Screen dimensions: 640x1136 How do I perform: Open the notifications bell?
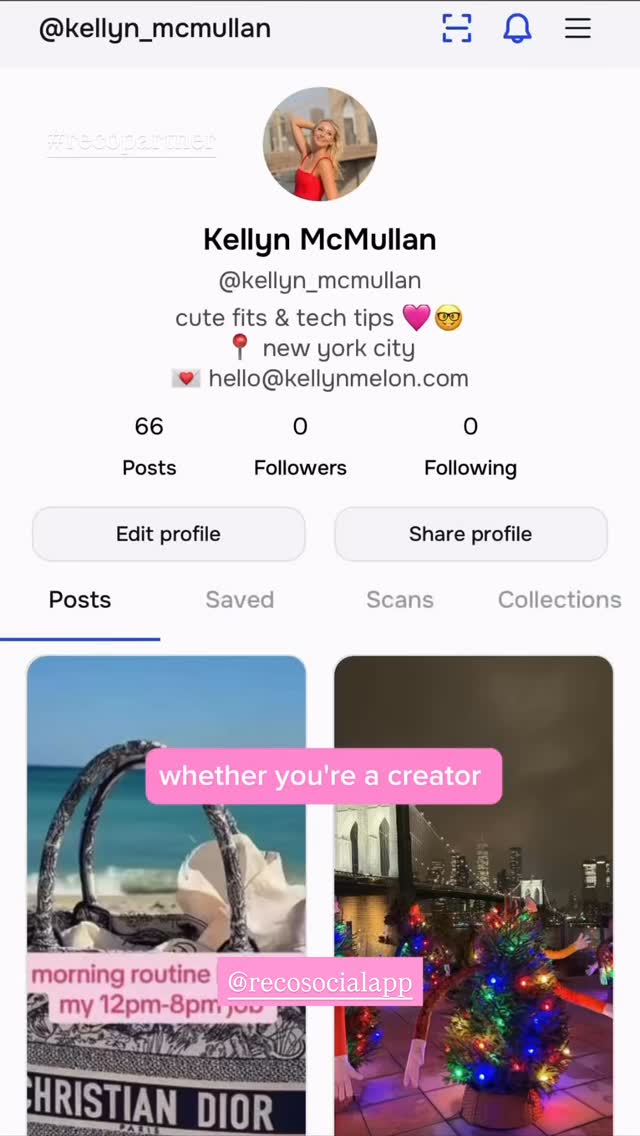click(x=517, y=28)
